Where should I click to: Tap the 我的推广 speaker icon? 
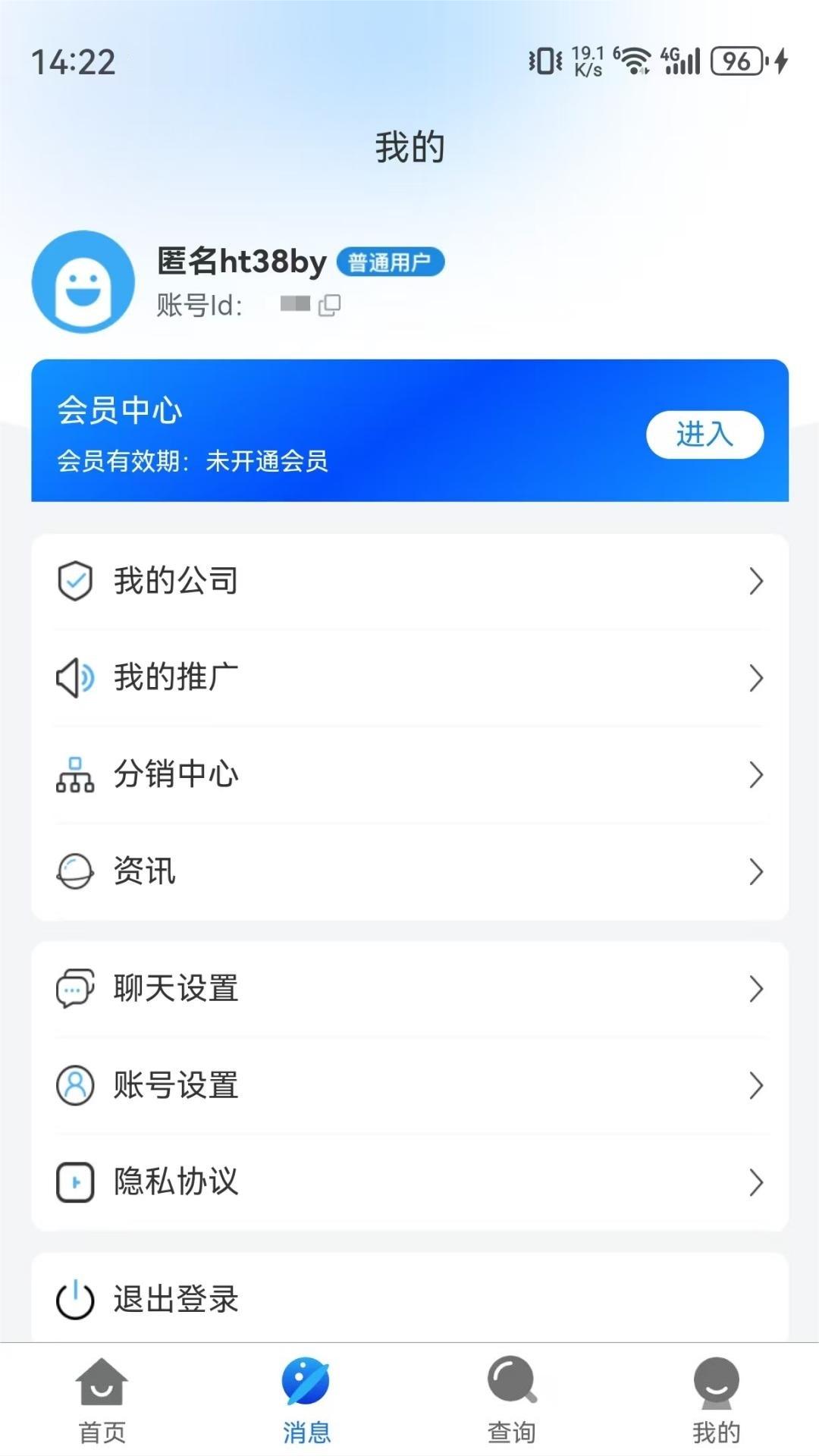click(x=74, y=679)
